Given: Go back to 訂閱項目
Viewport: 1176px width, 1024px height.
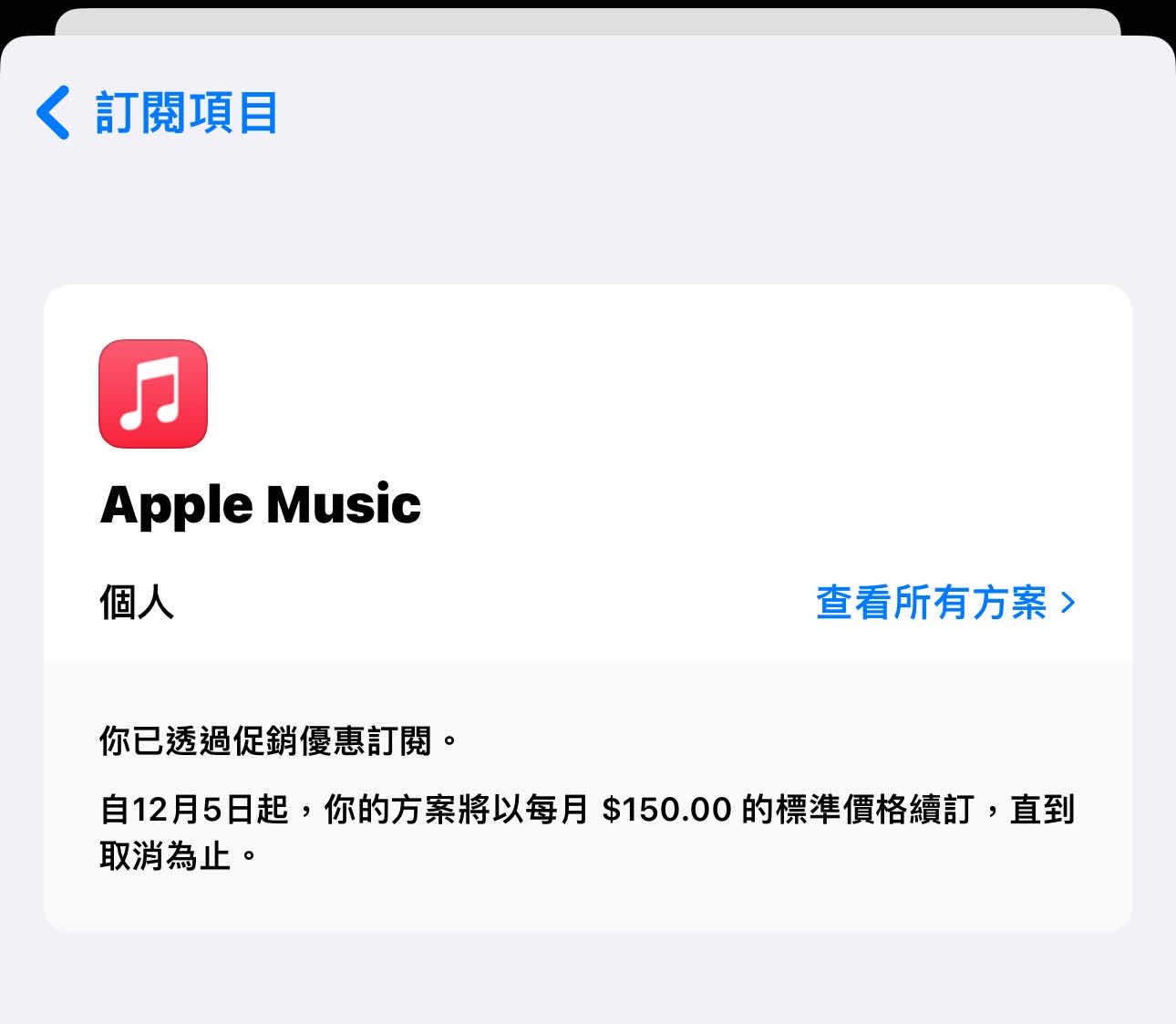Looking at the screenshot, I should pyautogui.click(x=157, y=113).
